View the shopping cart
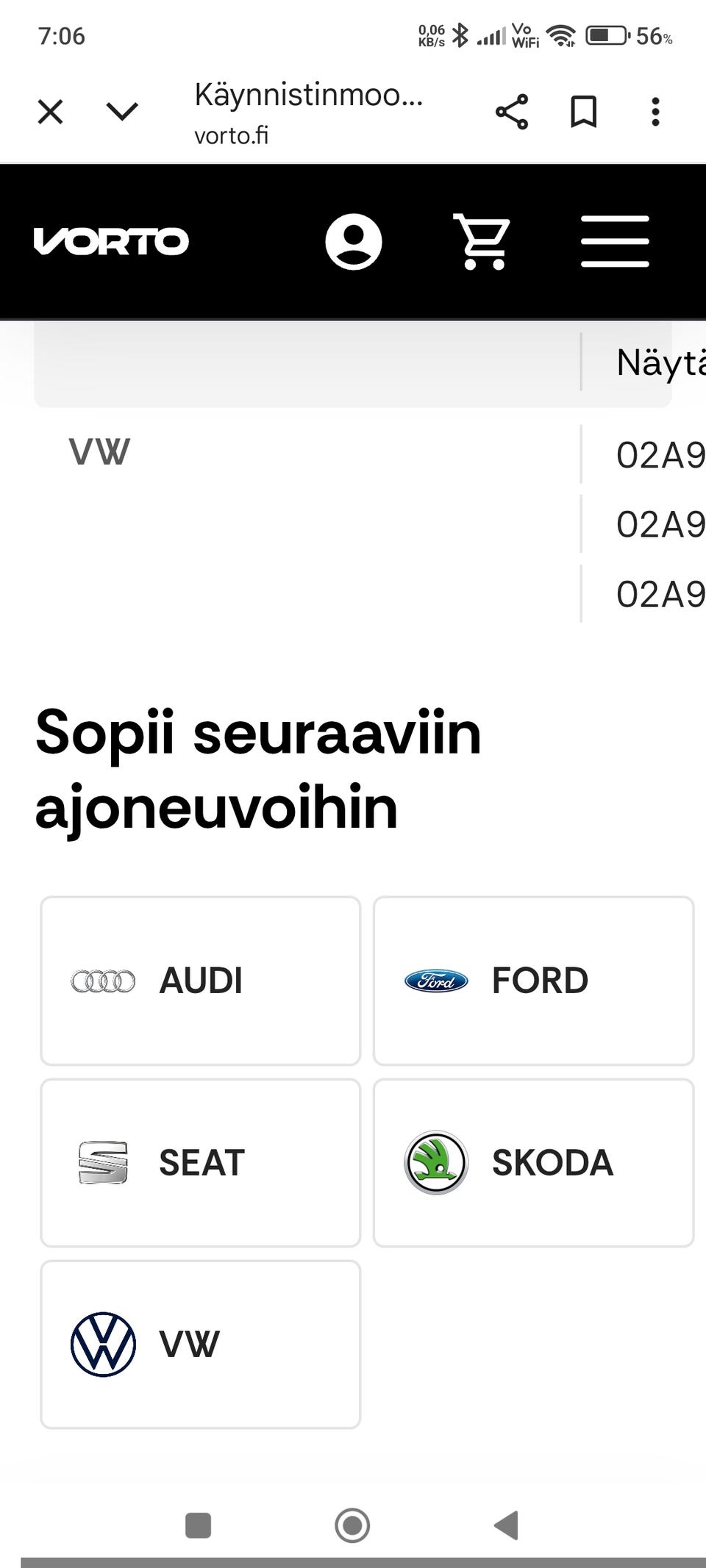This screenshot has width=706, height=1568. [x=482, y=242]
